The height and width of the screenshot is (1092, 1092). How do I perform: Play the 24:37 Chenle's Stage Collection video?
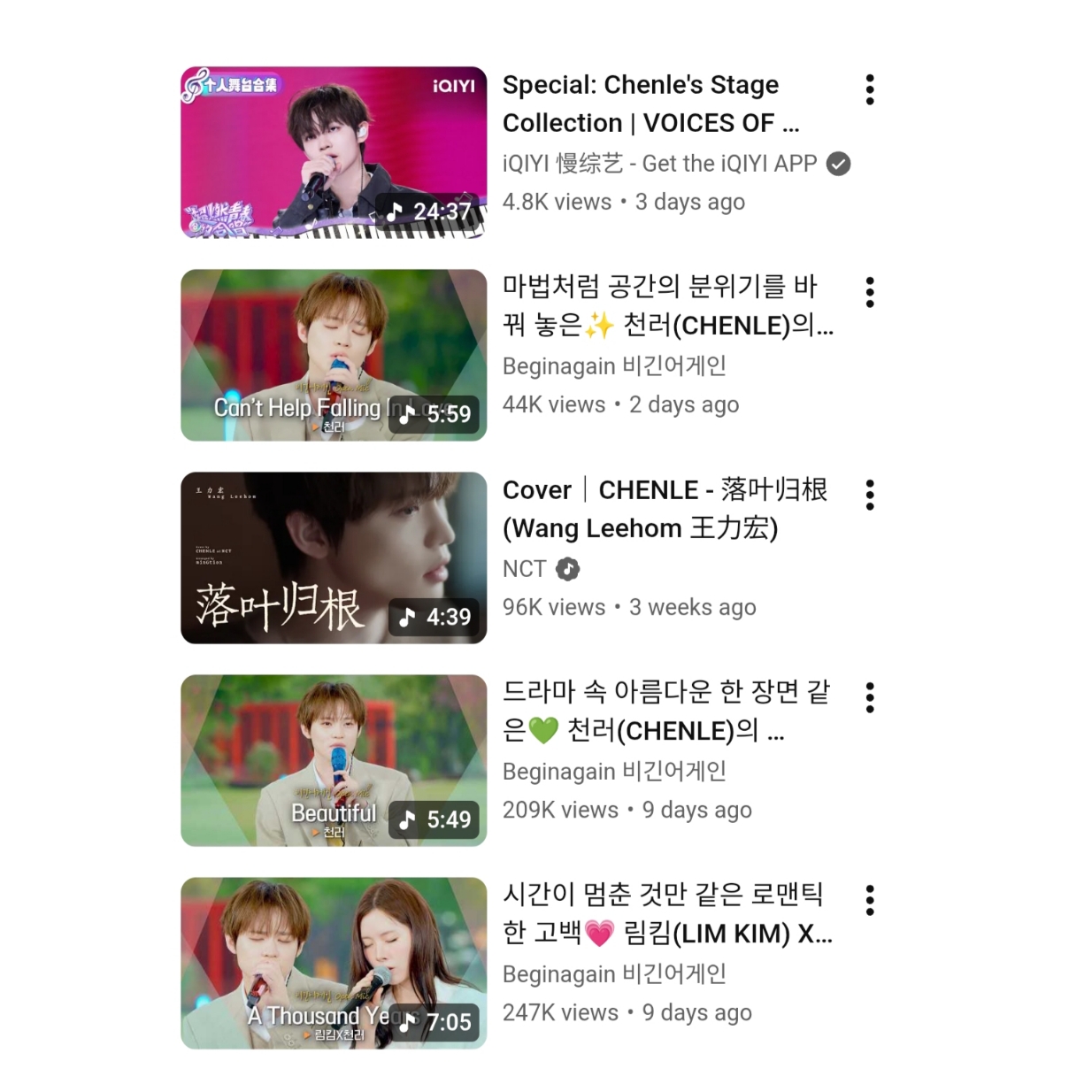[x=334, y=152]
